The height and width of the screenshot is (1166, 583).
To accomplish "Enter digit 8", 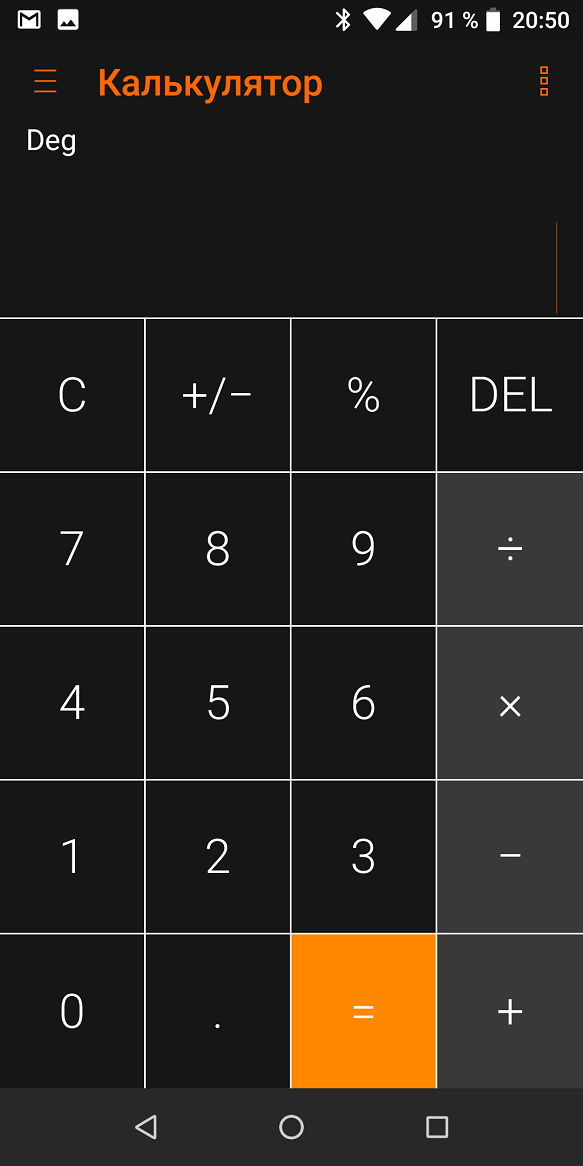I will pos(218,549).
